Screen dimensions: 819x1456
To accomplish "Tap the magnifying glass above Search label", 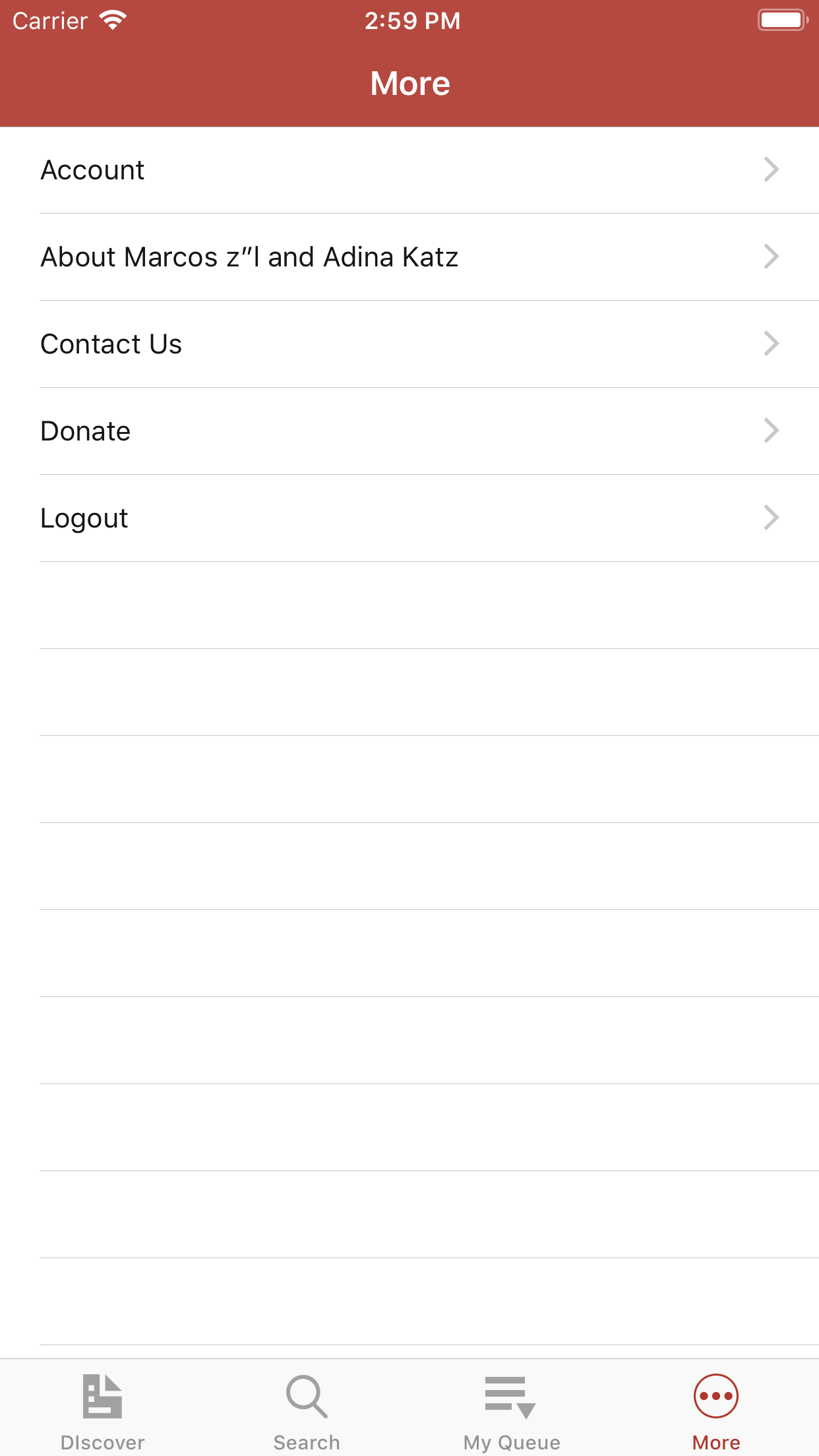I will pos(307,1396).
